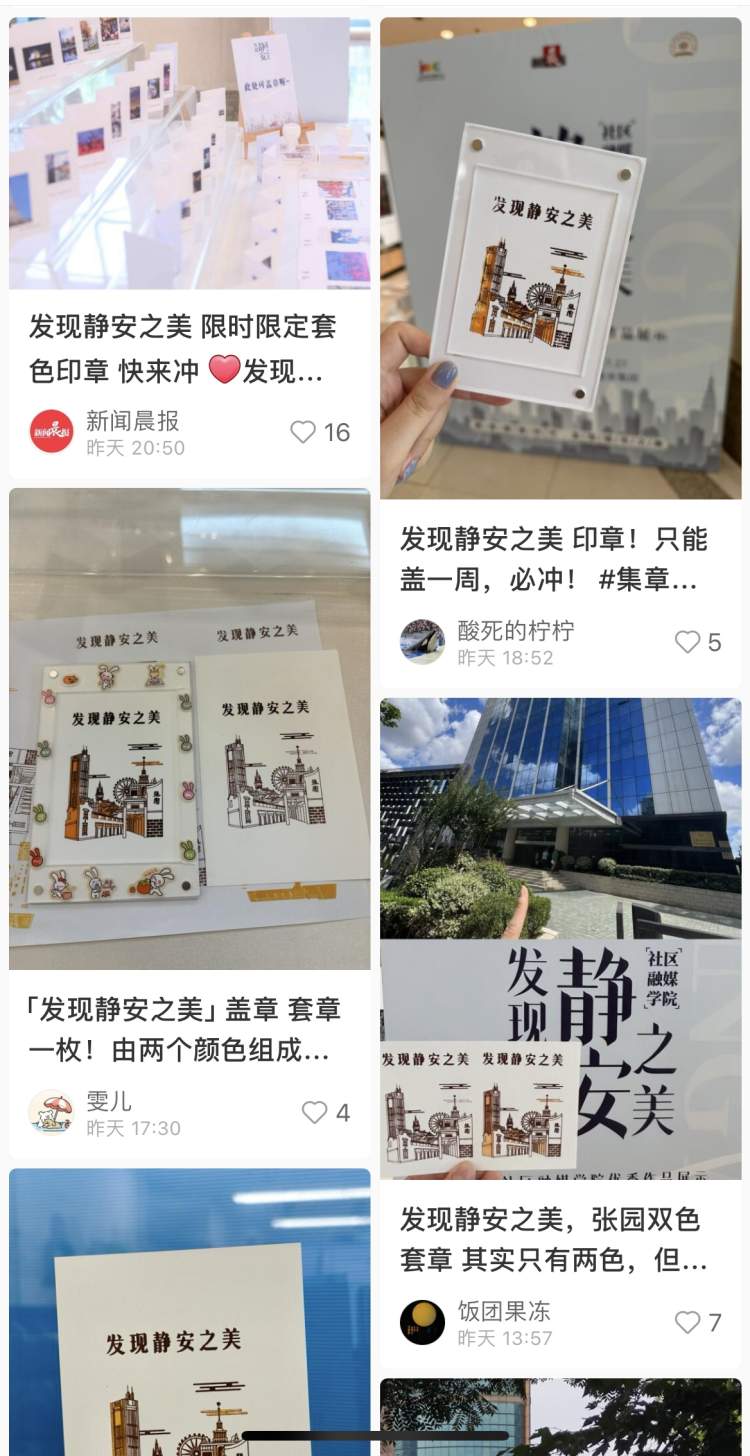Like the post by 新闻晨报
750x1456 pixels.
[x=303, y=432]
